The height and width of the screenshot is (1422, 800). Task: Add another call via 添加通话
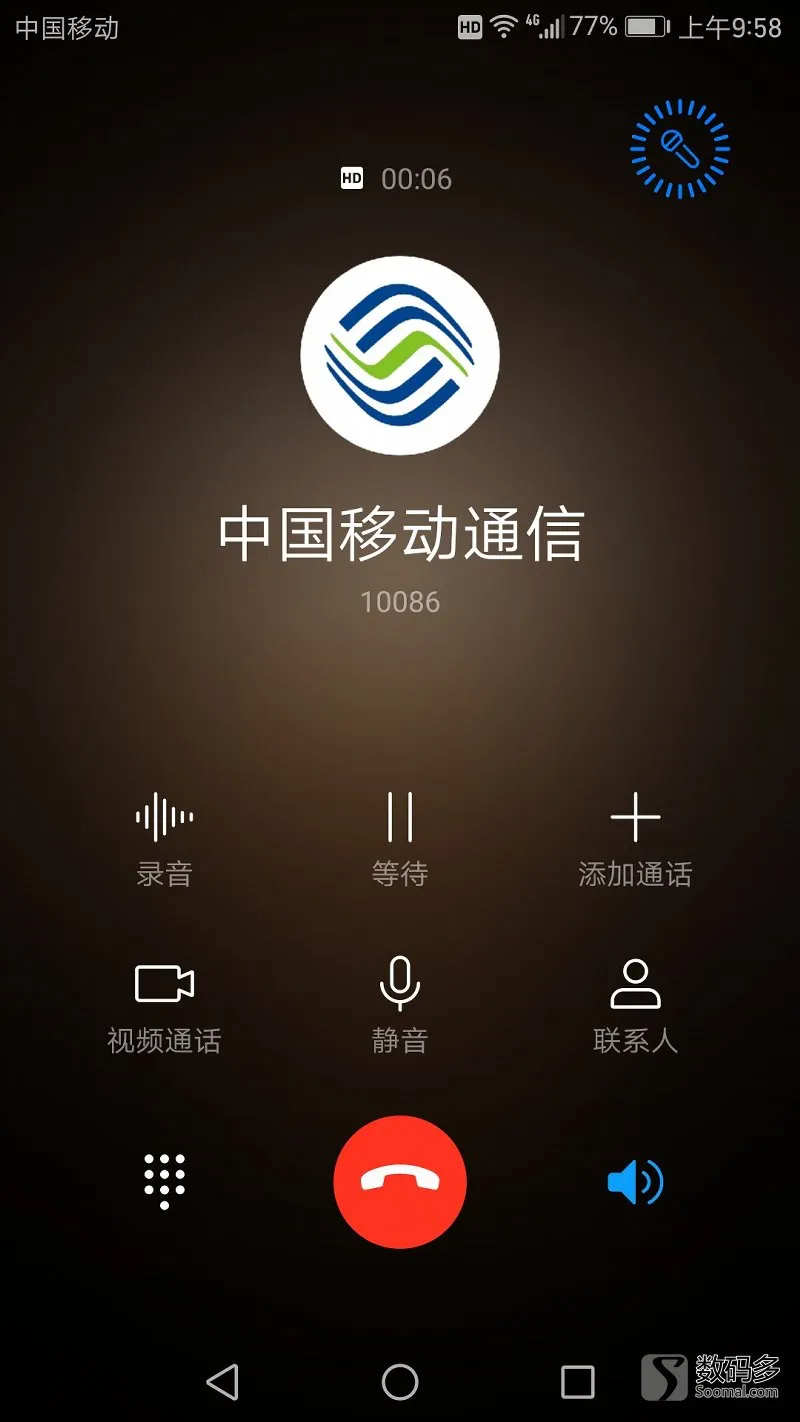(635, 840)
